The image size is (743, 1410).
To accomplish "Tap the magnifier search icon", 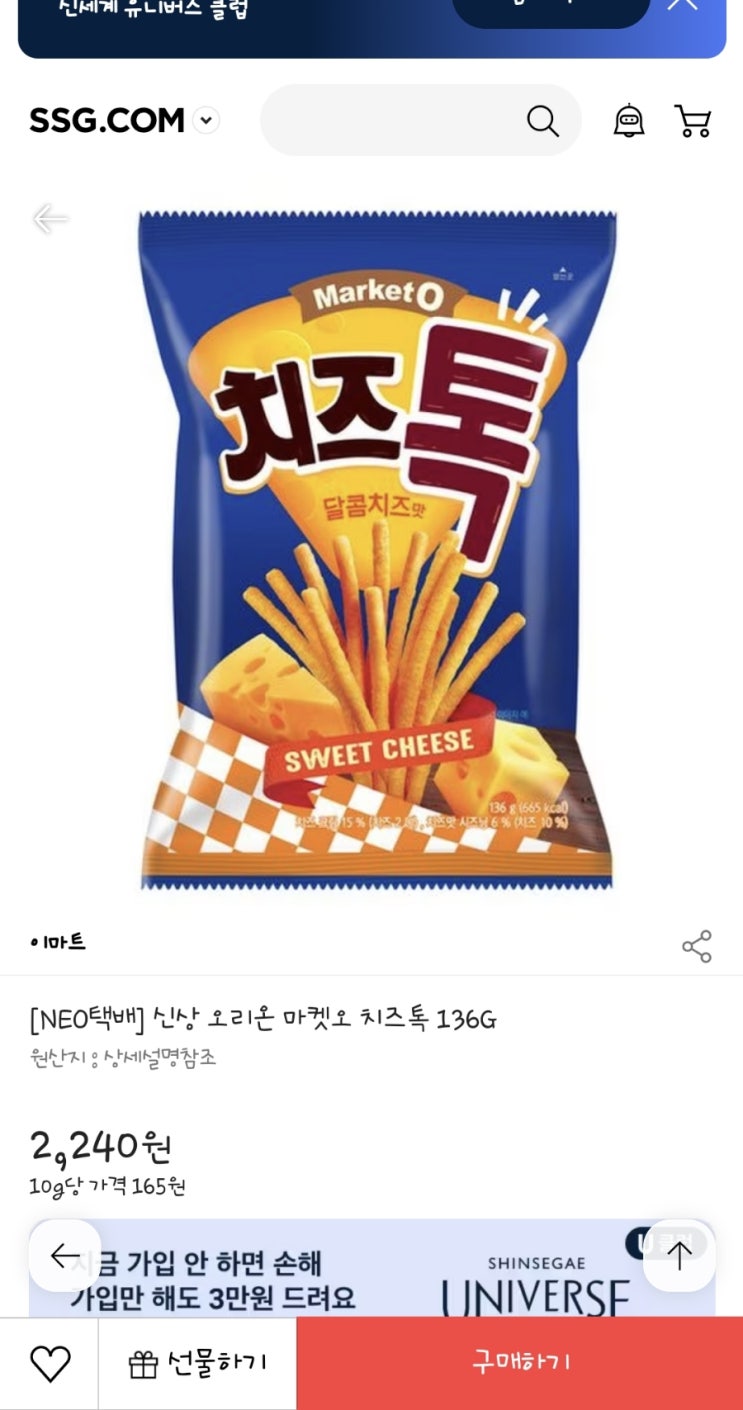I will pos(542,121).
